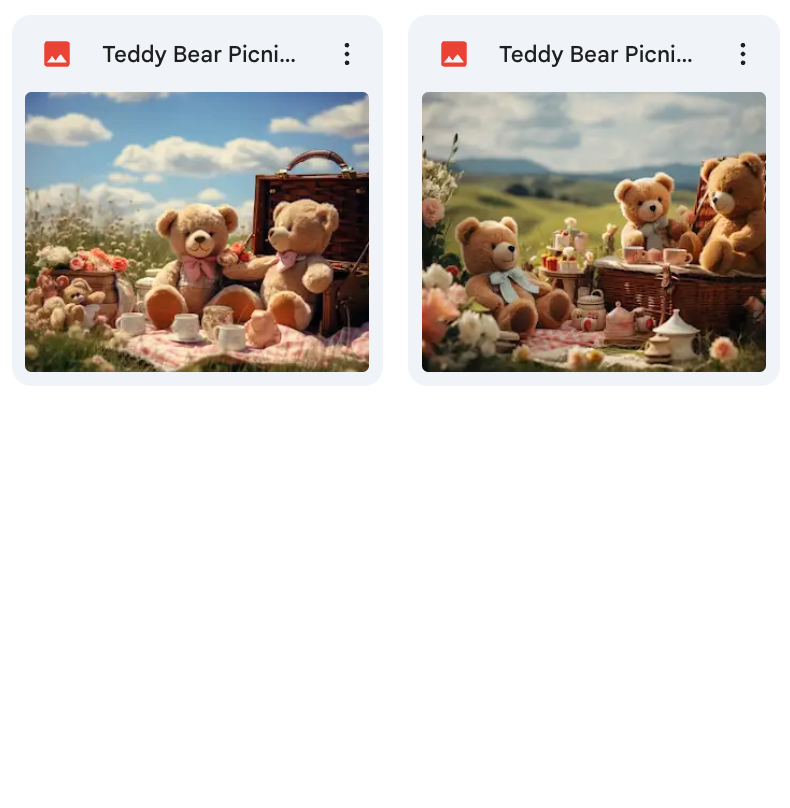The image size is (790, 808).
Task: Open overflow menu on the first Teddy Bear Picnic file
Action: [x=347, y=54]
